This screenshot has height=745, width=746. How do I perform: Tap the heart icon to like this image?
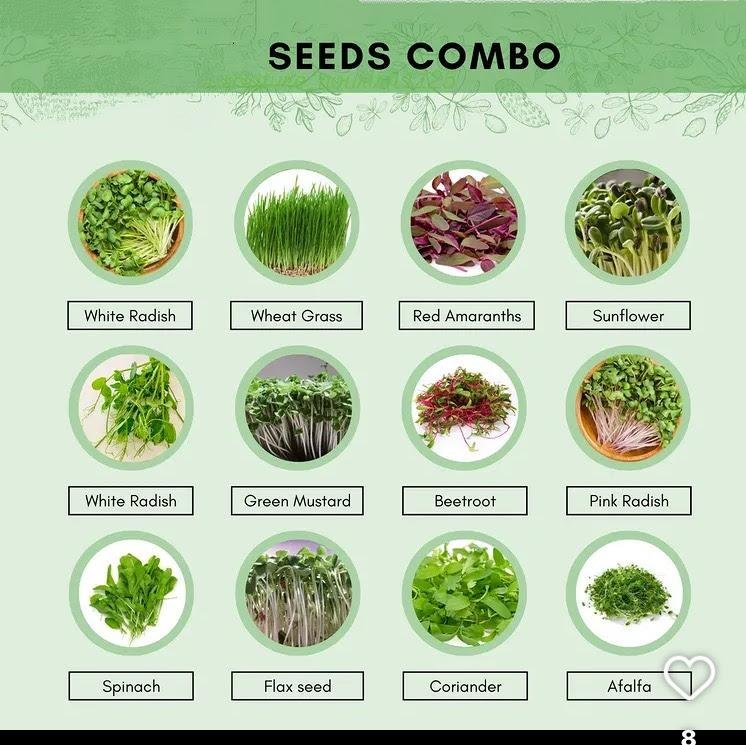(690, 677)
